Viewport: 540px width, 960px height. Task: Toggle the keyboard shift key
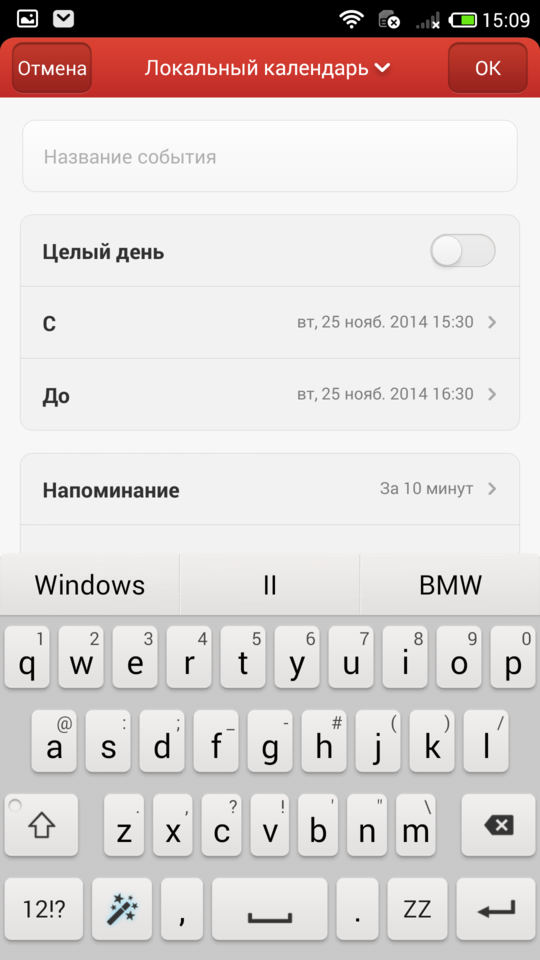coord(41,825)
